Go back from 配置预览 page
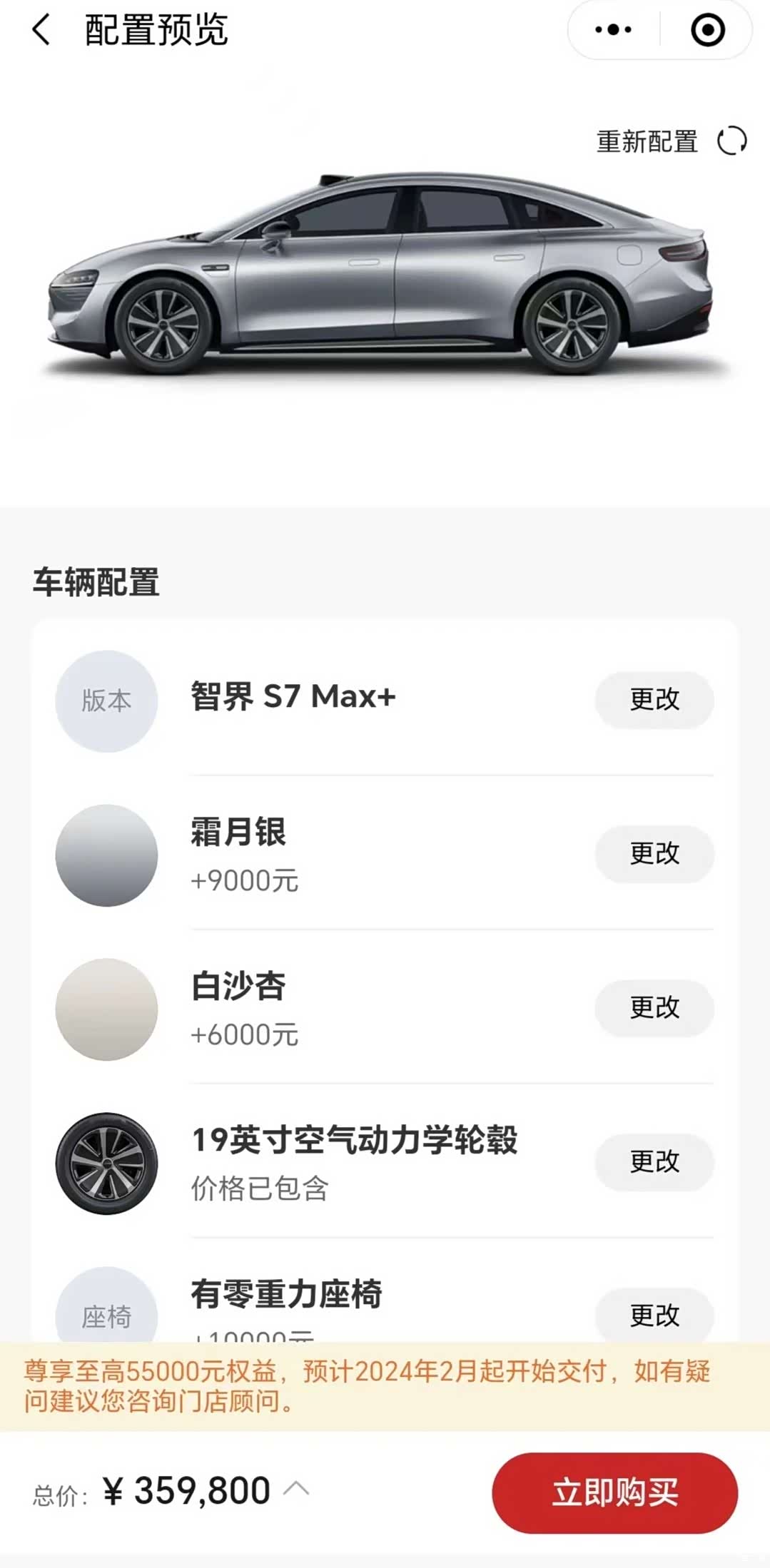 pos(41,31)
